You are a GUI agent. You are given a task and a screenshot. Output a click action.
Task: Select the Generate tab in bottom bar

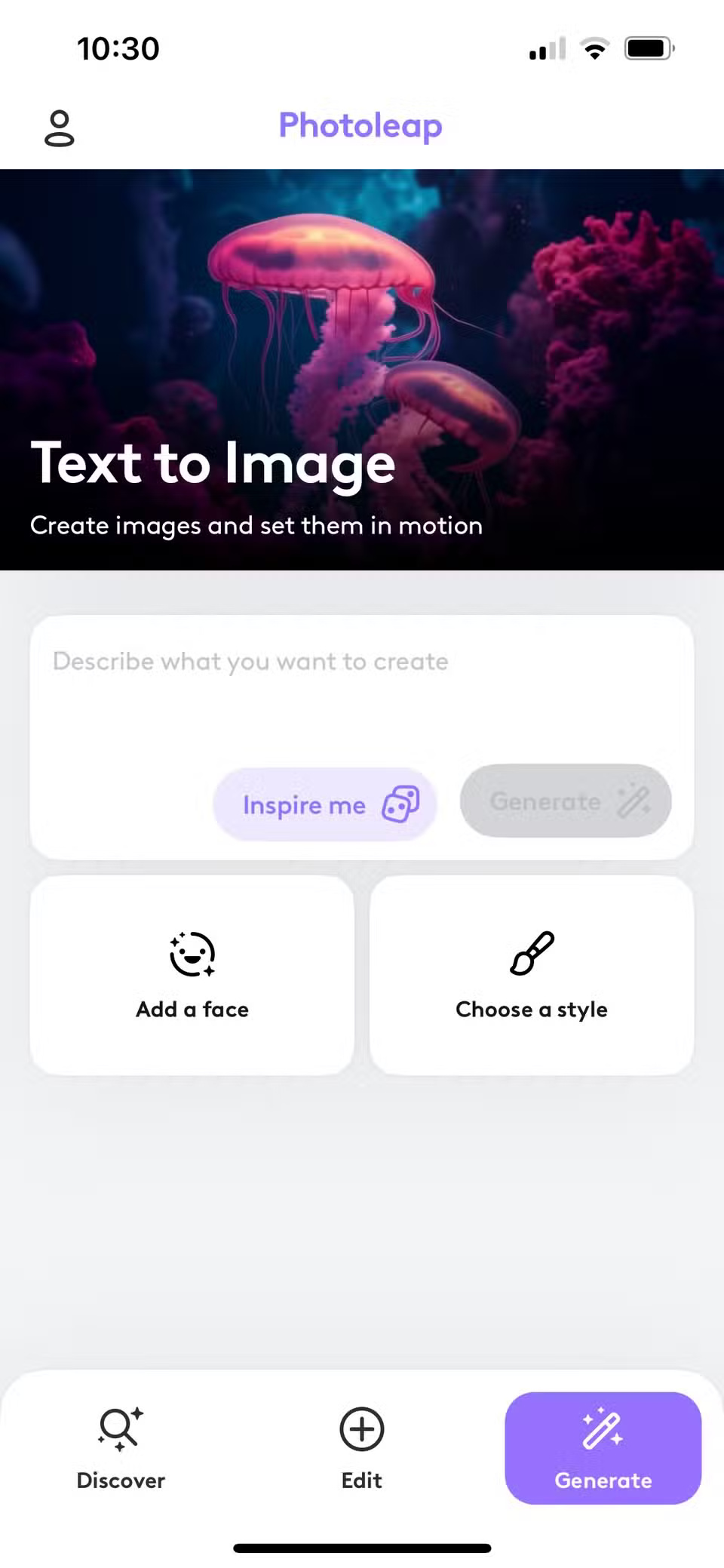point(603,1449)
